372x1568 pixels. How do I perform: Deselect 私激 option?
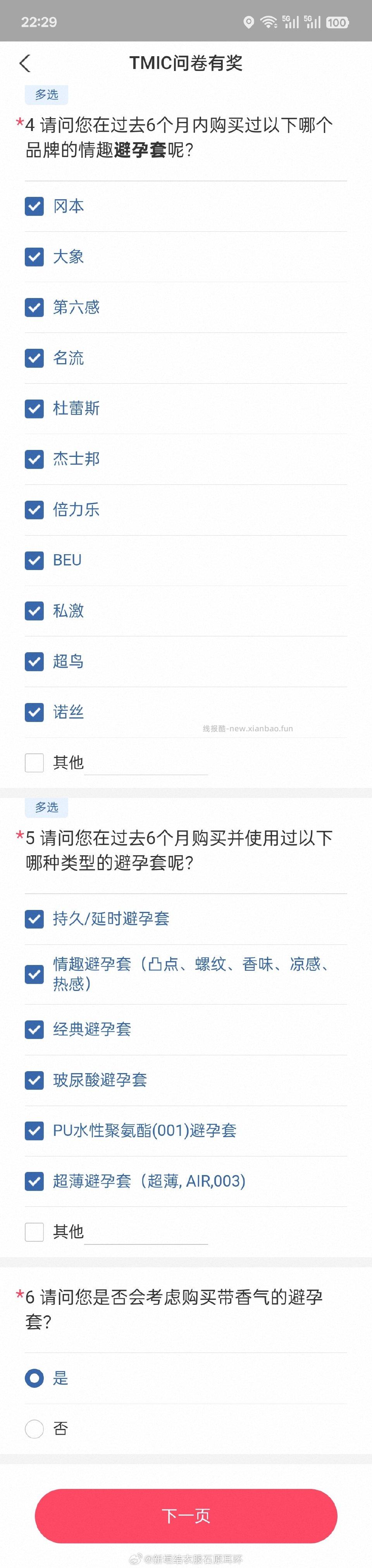34,610
